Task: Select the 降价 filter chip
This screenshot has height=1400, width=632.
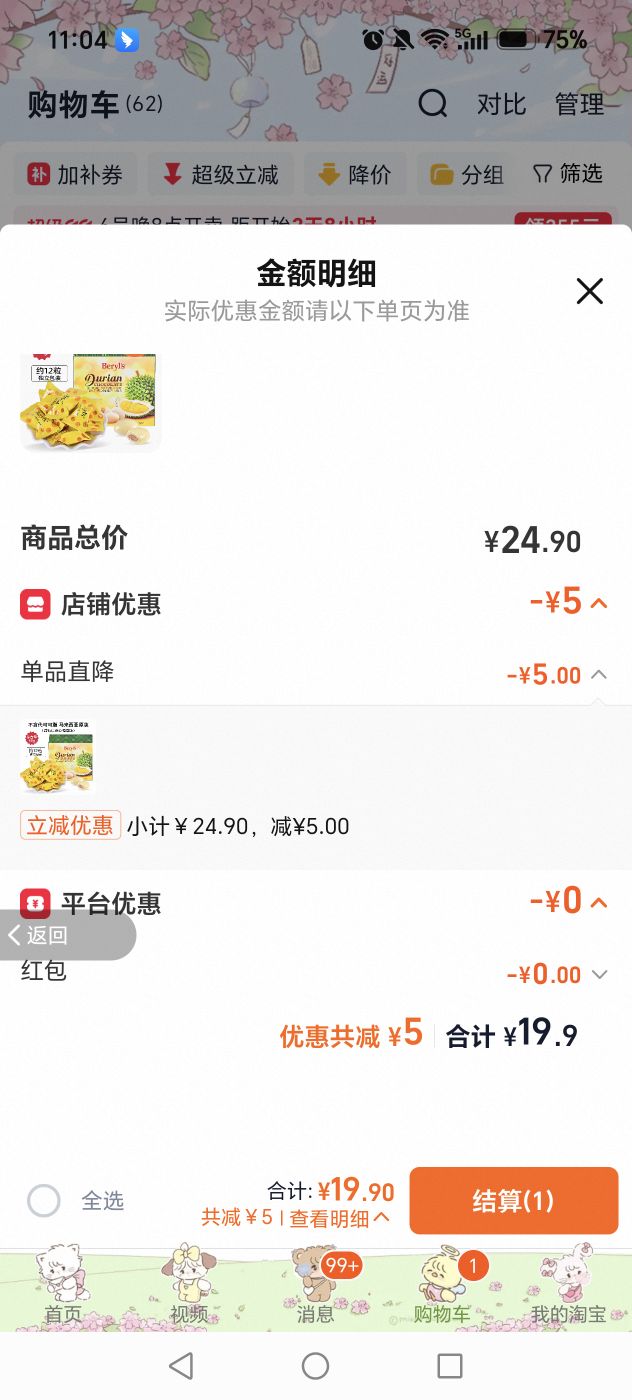Action: click(x=355, y=175)
